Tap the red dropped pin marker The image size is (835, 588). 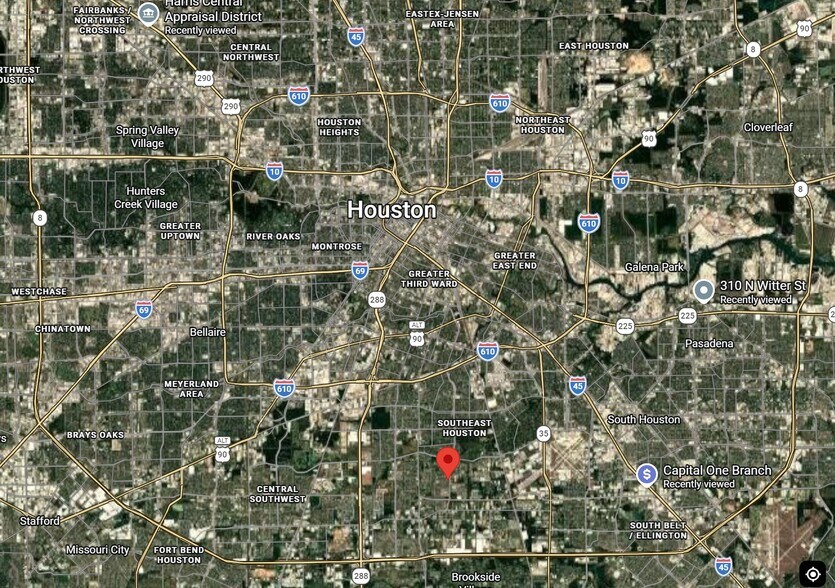coord(449,462)
